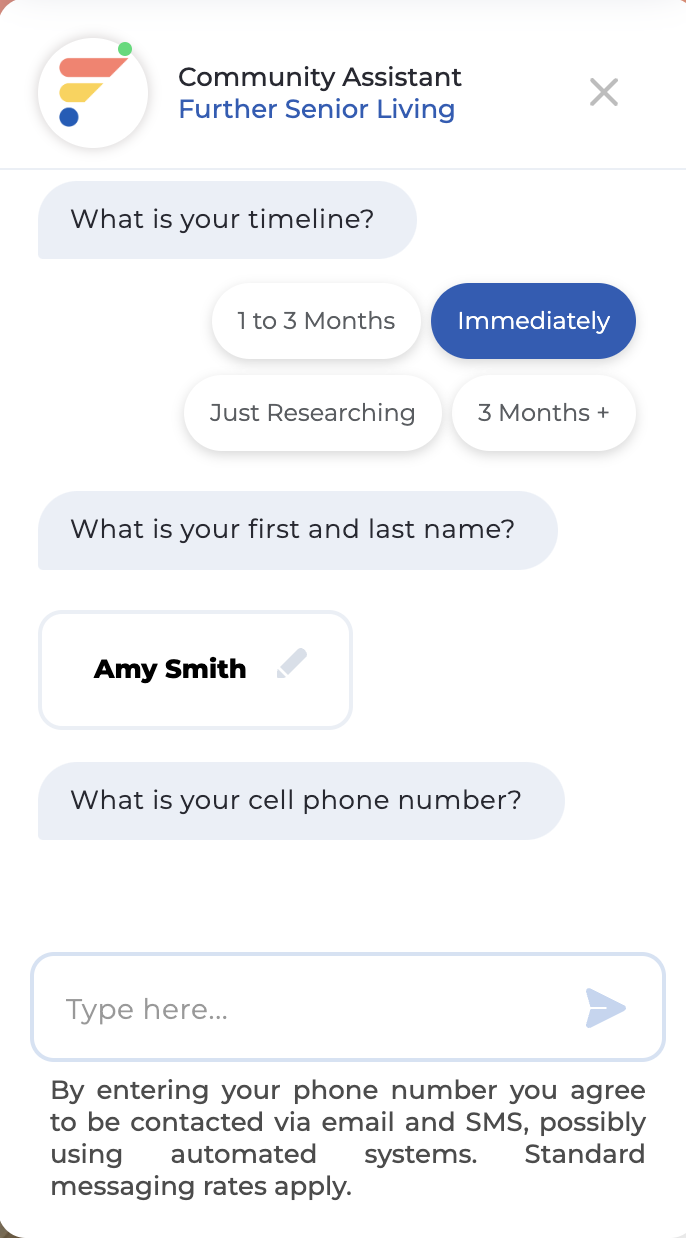This screenshot has height=1238, width=686.
Task: Edit the name Amy Smith
Action: pos(291,664)
